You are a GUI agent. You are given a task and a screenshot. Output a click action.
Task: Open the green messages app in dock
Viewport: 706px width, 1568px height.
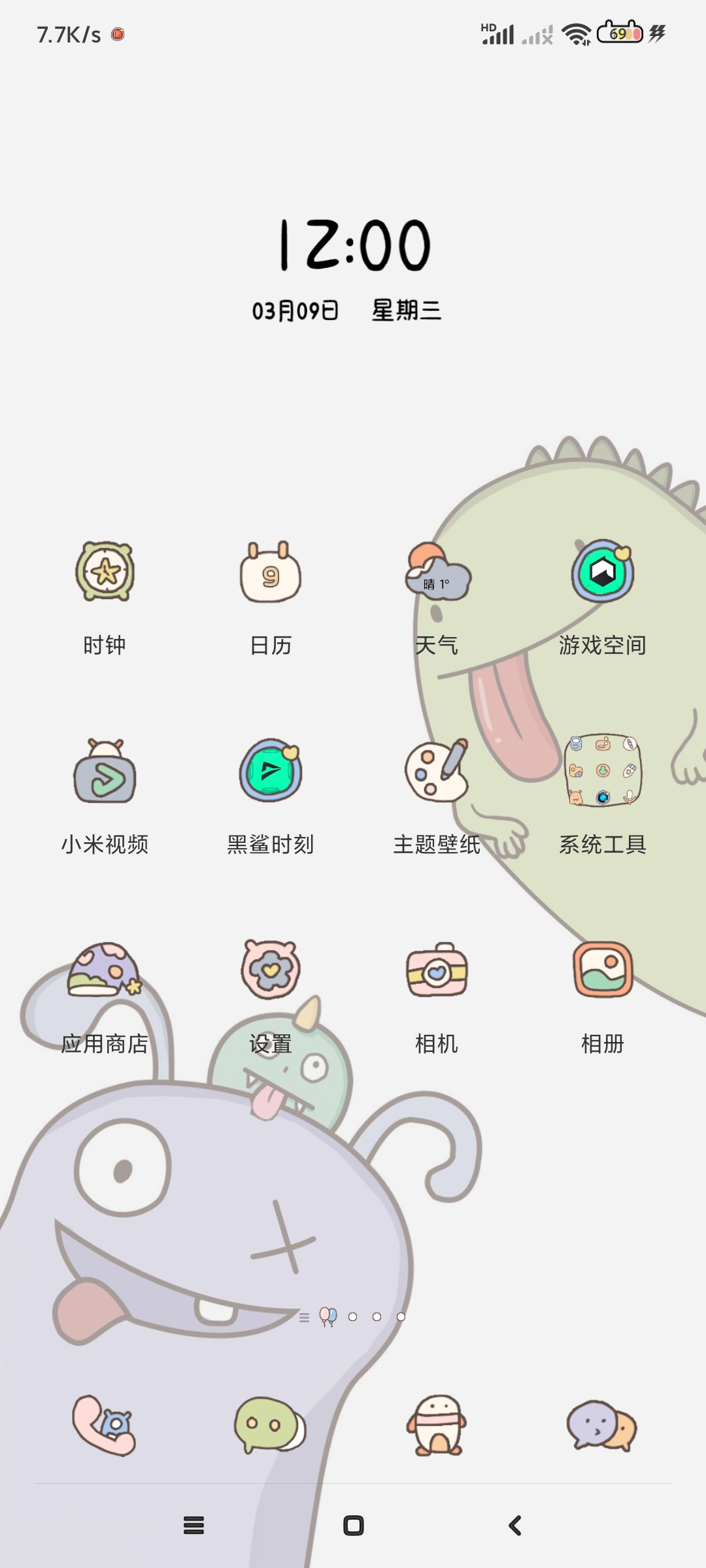pos(271,1426)
